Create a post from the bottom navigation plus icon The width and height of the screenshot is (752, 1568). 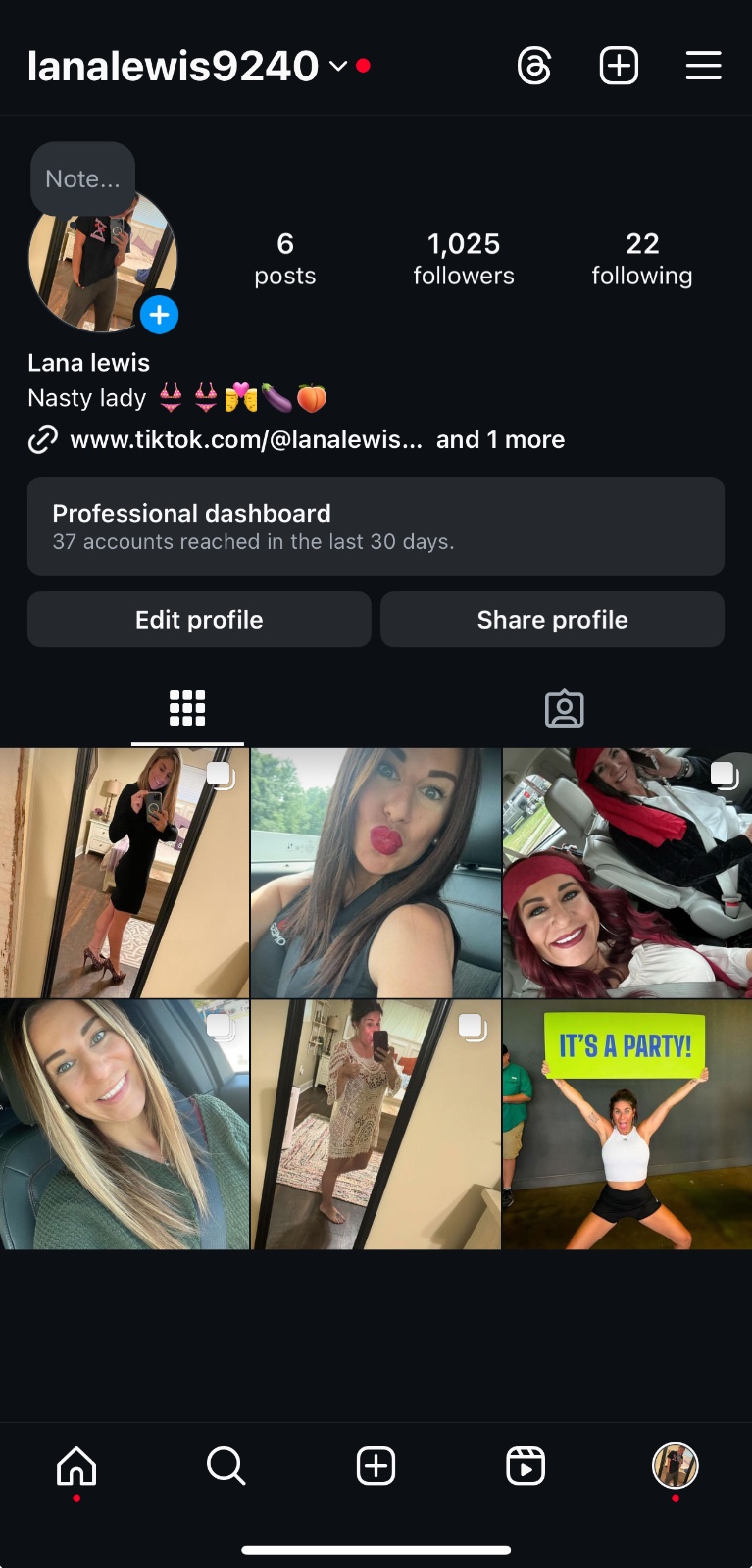(376, 1466)
